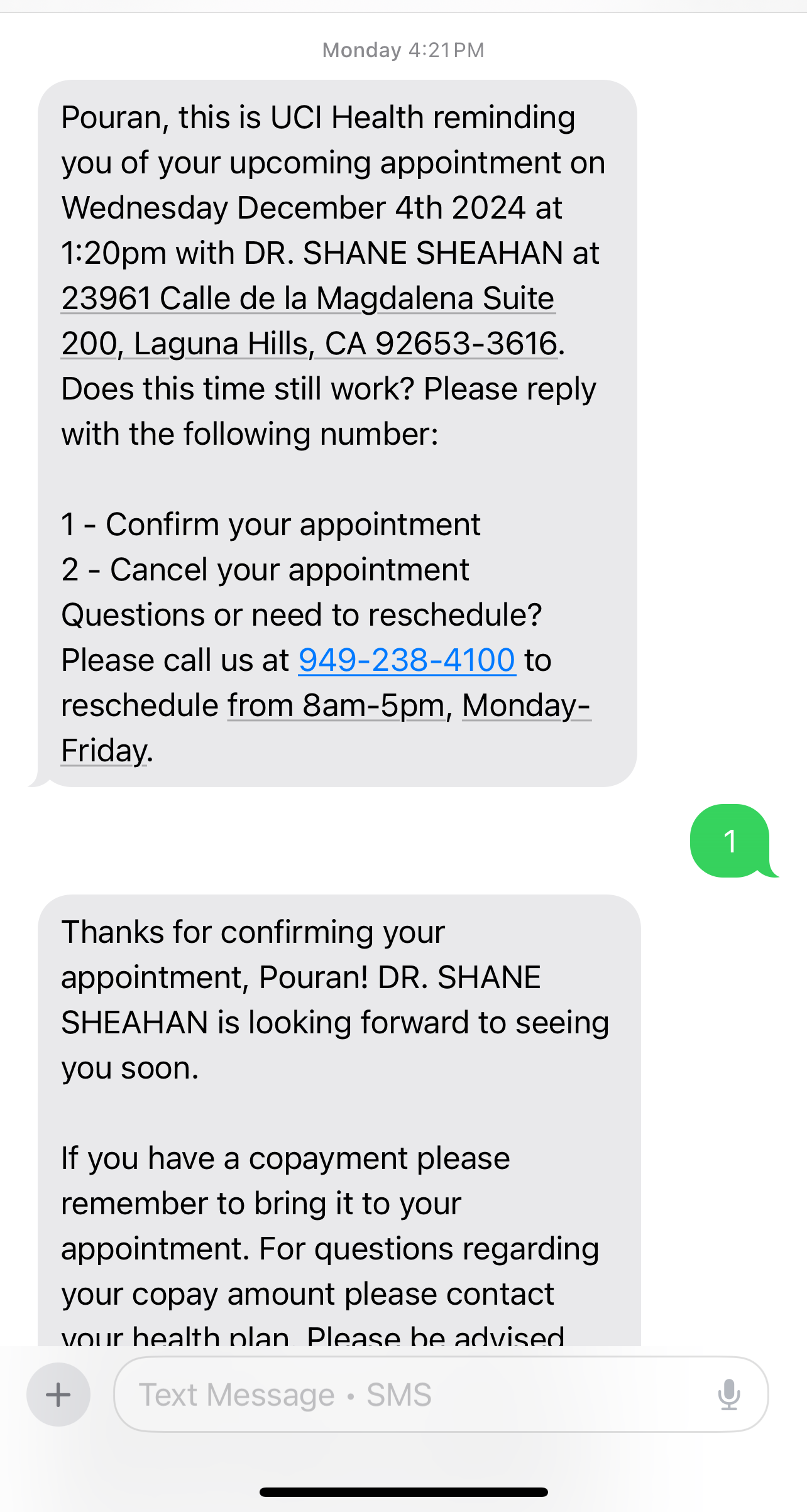Call the 949-238-4100 phone number link
This screenshot has width=807, height=1512.
coord(407,660)
